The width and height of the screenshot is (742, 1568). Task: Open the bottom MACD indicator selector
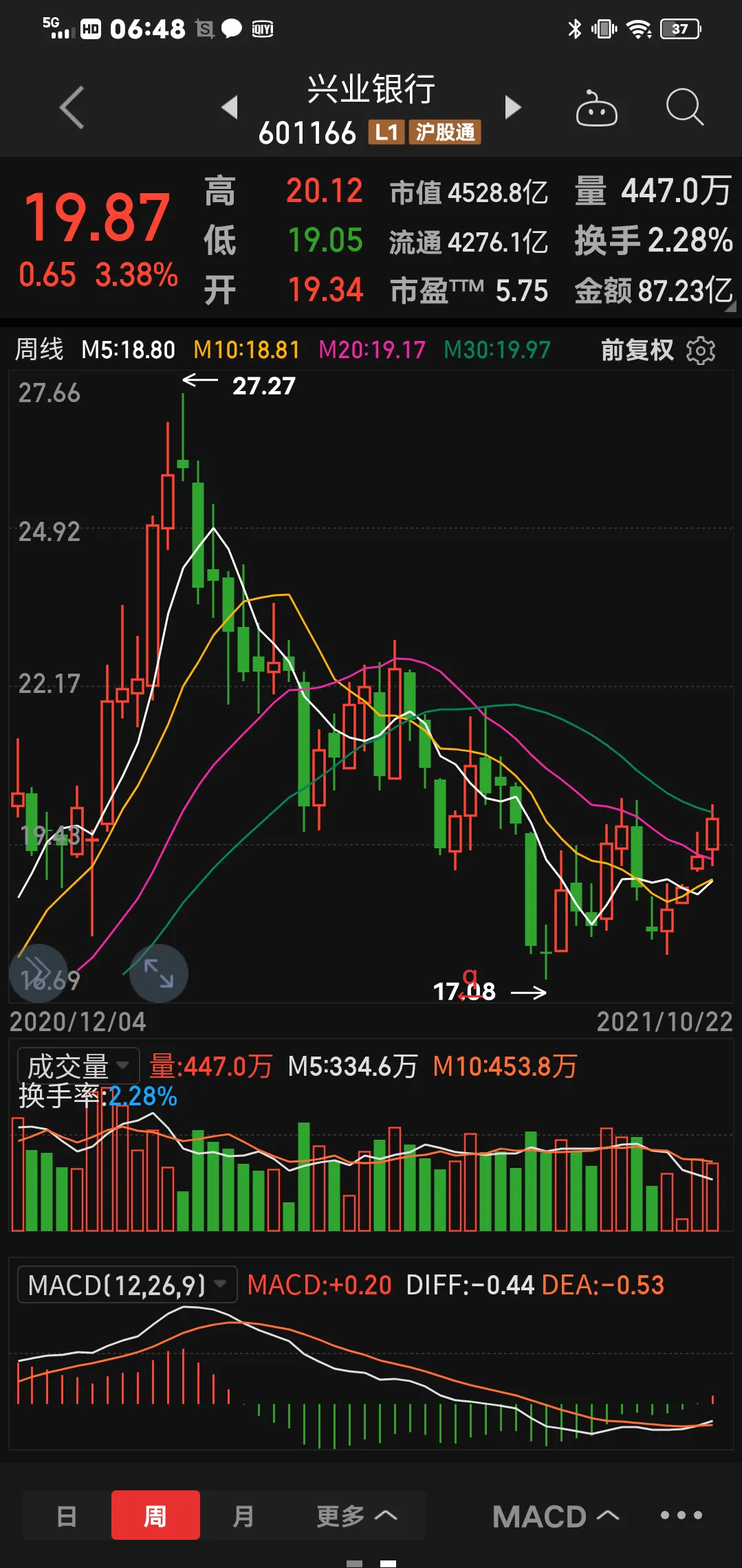[x=556, y=1516]
